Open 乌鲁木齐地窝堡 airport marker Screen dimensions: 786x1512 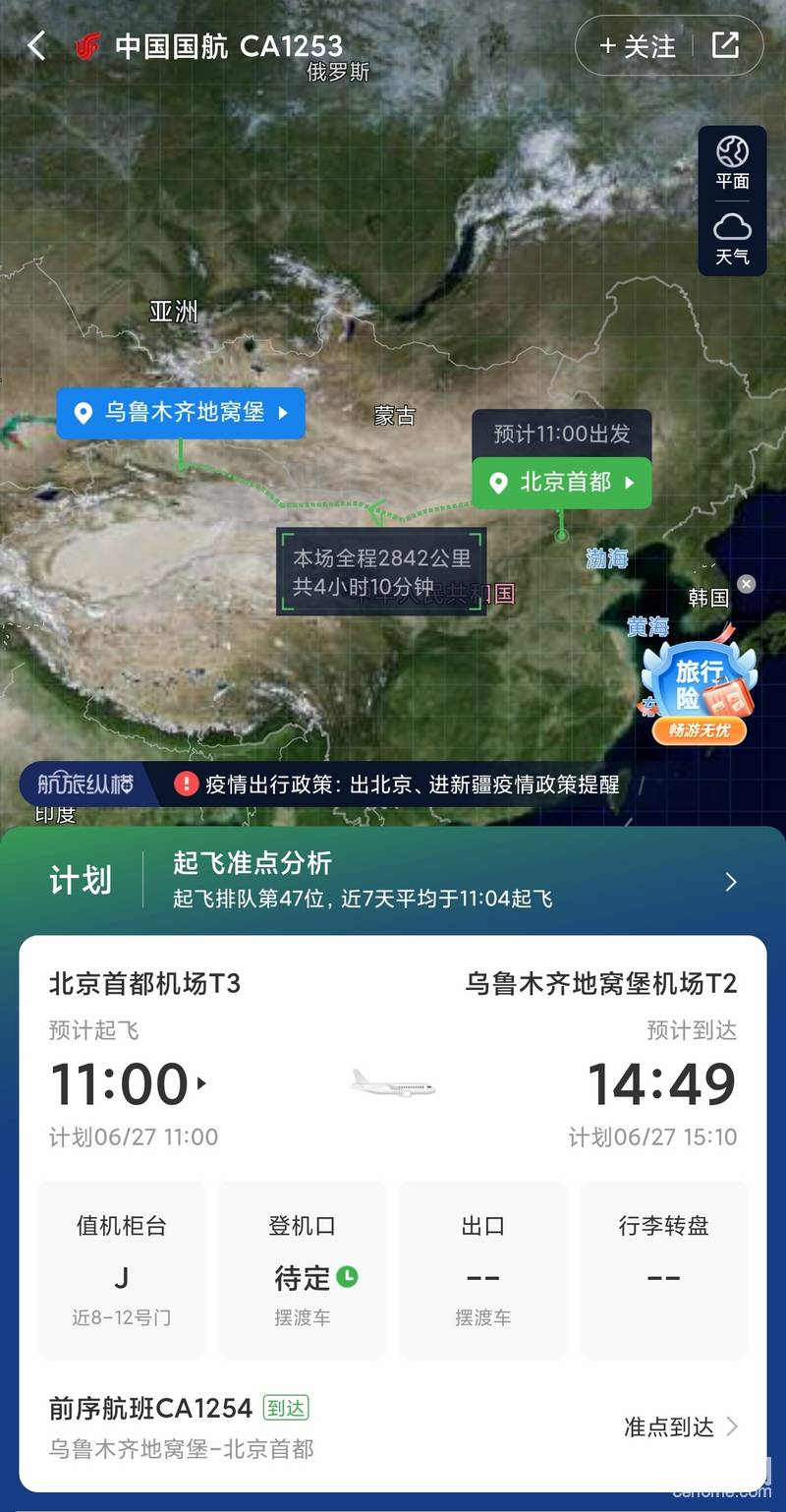point(181,413)
